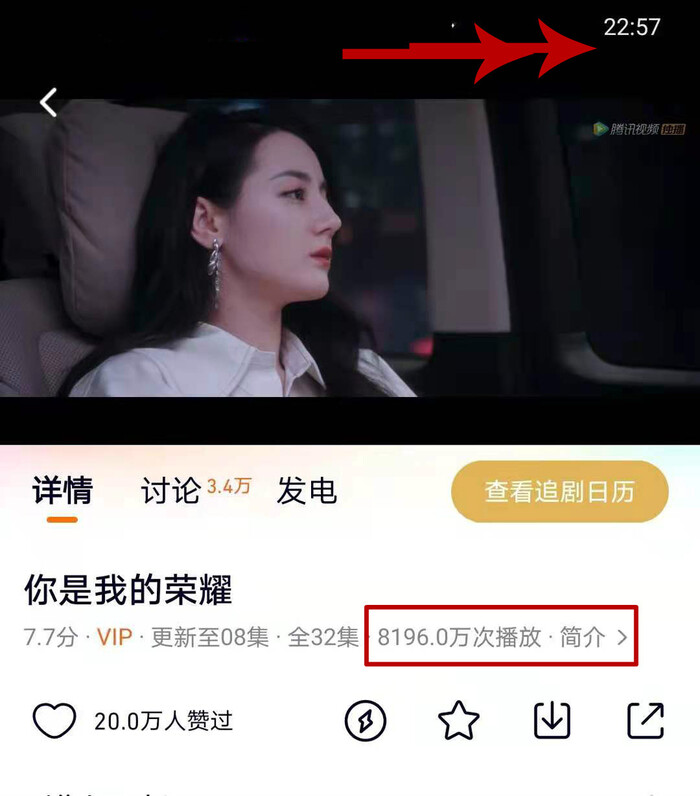The image size is (700, 796).
Task: Add the show to favorites with the star
Action: (459, 720)
